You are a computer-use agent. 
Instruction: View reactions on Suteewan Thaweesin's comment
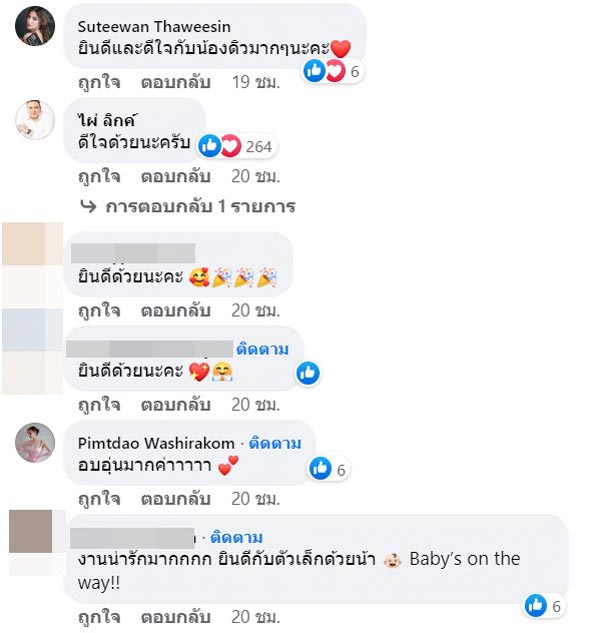click(x=336, y=71)
